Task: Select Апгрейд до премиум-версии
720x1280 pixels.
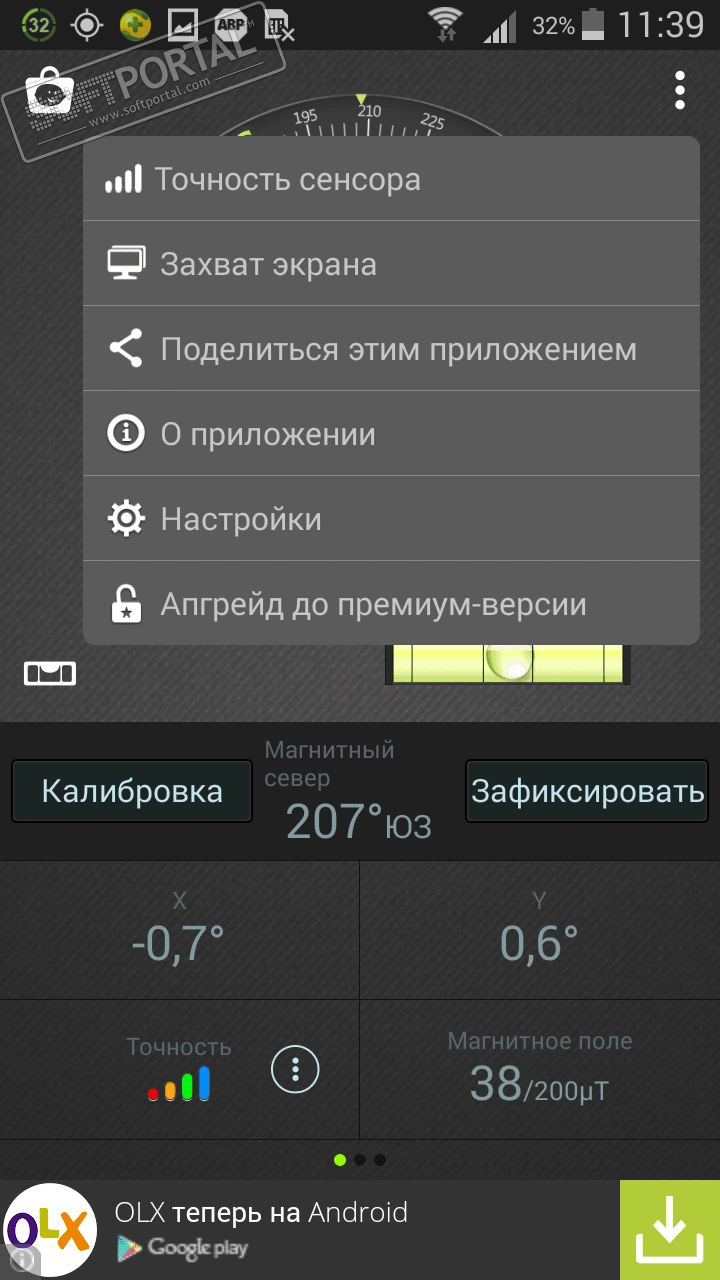Action: click(390, 605)
